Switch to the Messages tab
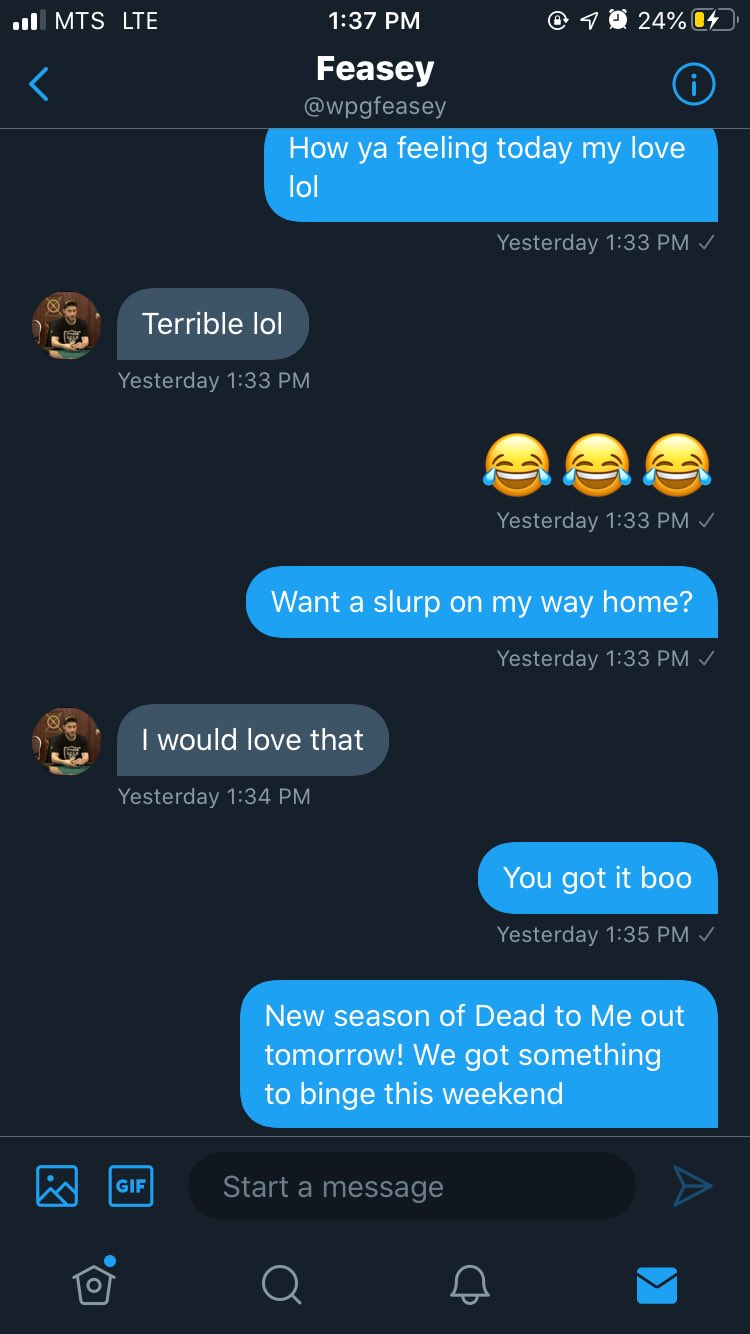Screen dimensions: 750x1334 click(x=657, y=1284)
